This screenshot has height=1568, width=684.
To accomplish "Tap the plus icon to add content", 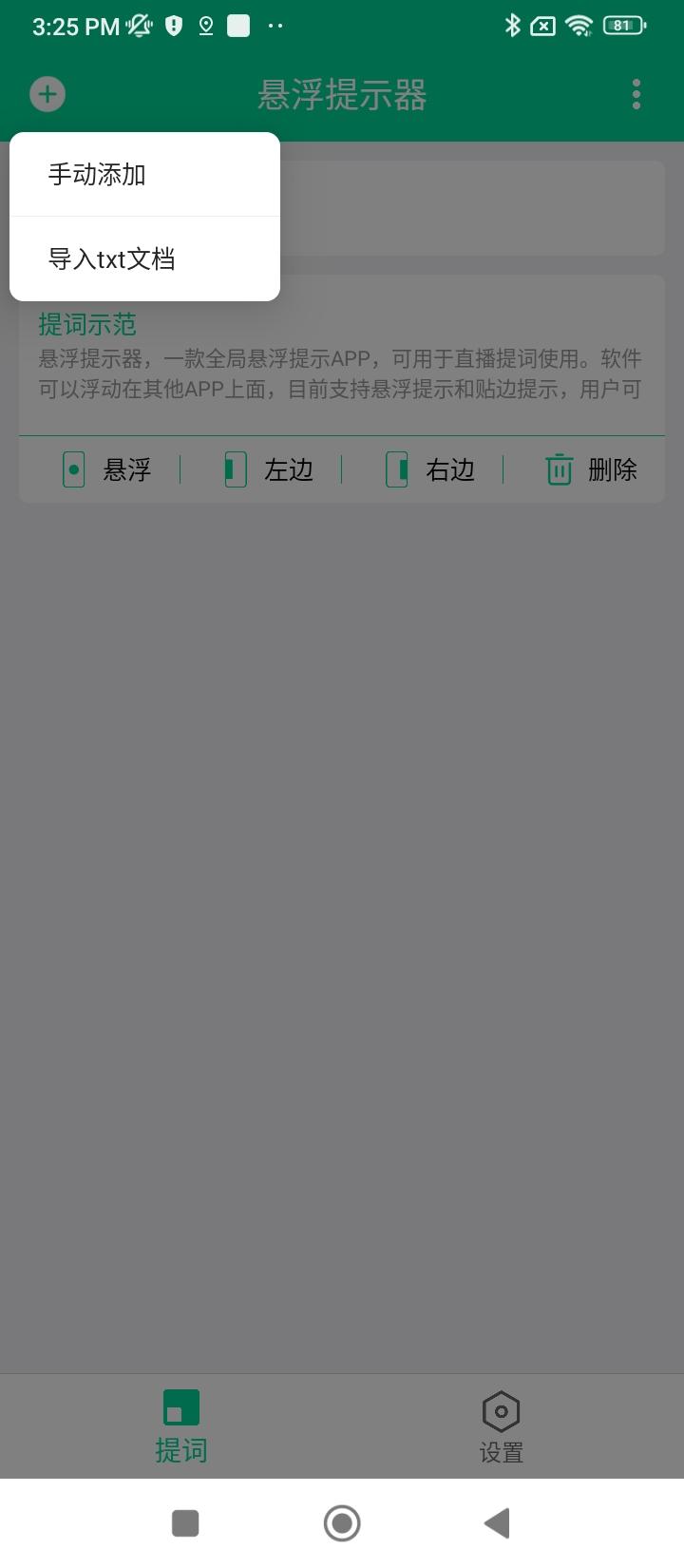I will tap(47, 94).
